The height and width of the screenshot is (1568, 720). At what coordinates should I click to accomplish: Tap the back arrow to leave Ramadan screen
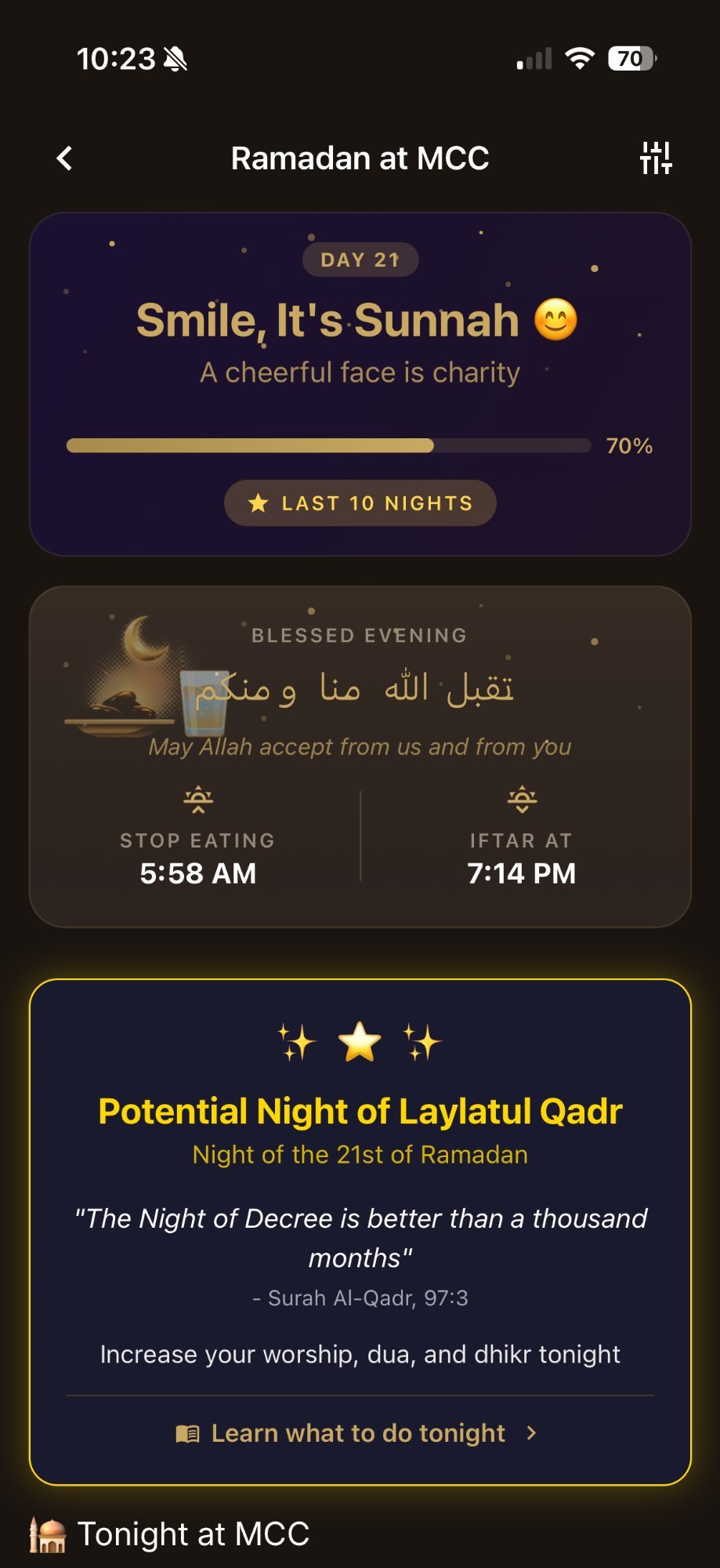[x=64, y=158]
